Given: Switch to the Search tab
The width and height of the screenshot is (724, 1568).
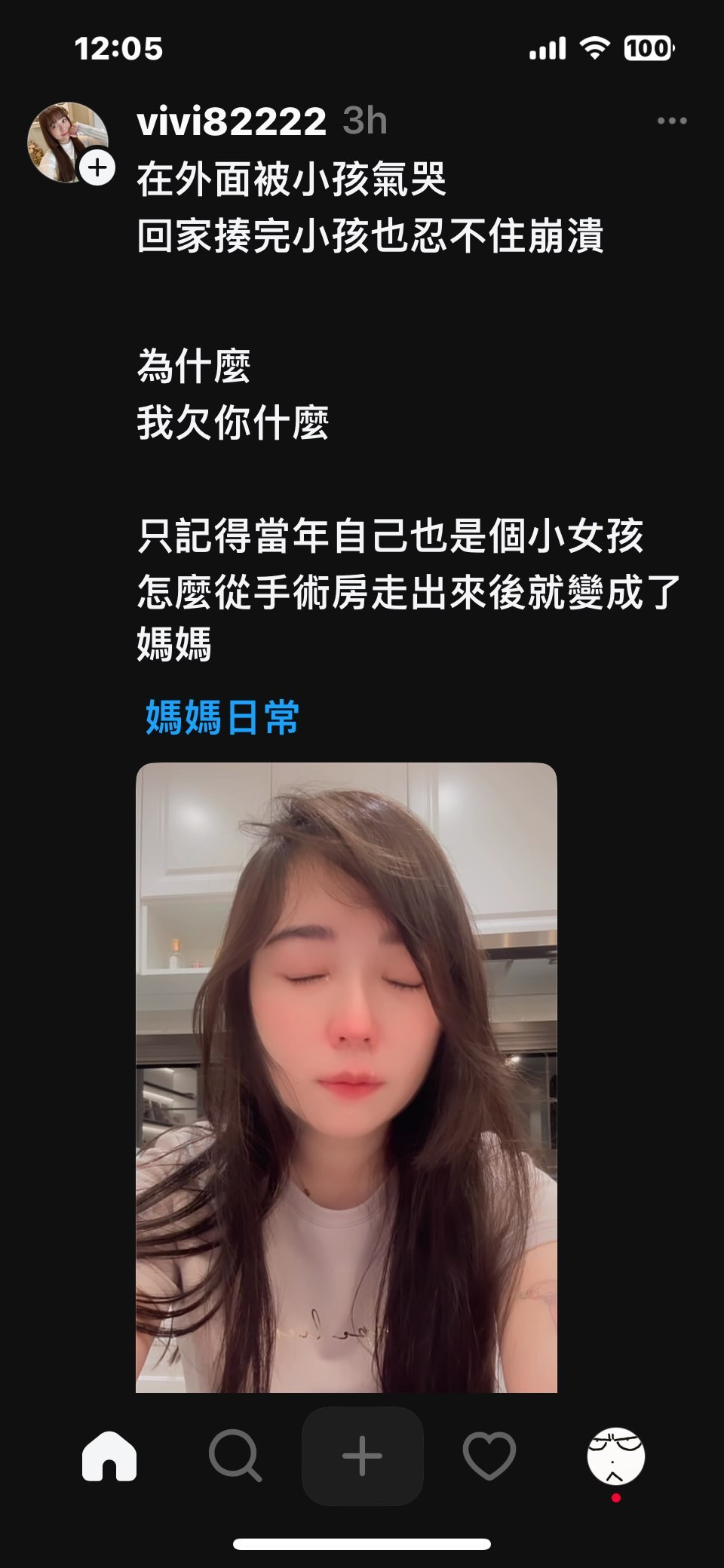Looking at the screenshot, I should pos(235,1455).
